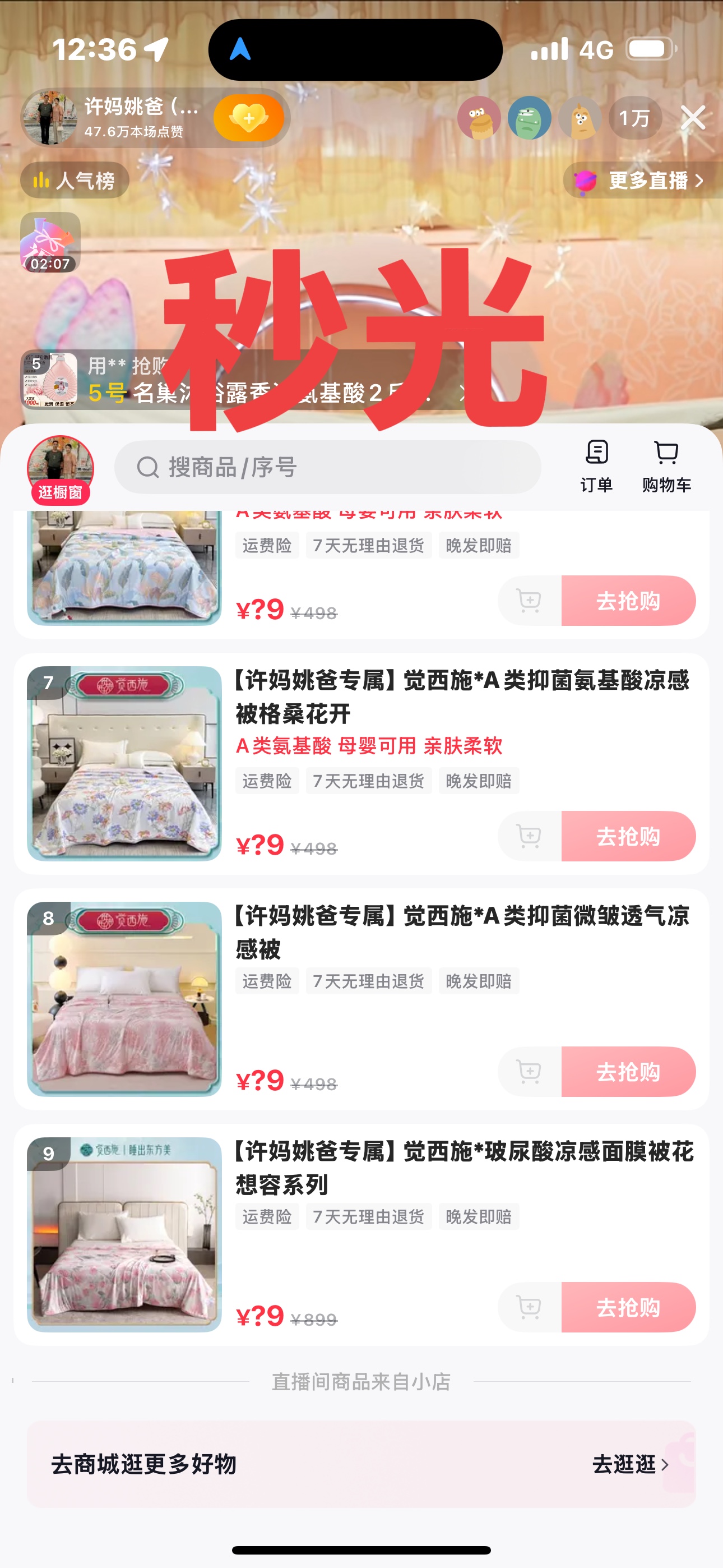Tap 去抢购 for item 8 微皱透气凉感被
The image size is (723, 1568).
(x=628, y=1072)
